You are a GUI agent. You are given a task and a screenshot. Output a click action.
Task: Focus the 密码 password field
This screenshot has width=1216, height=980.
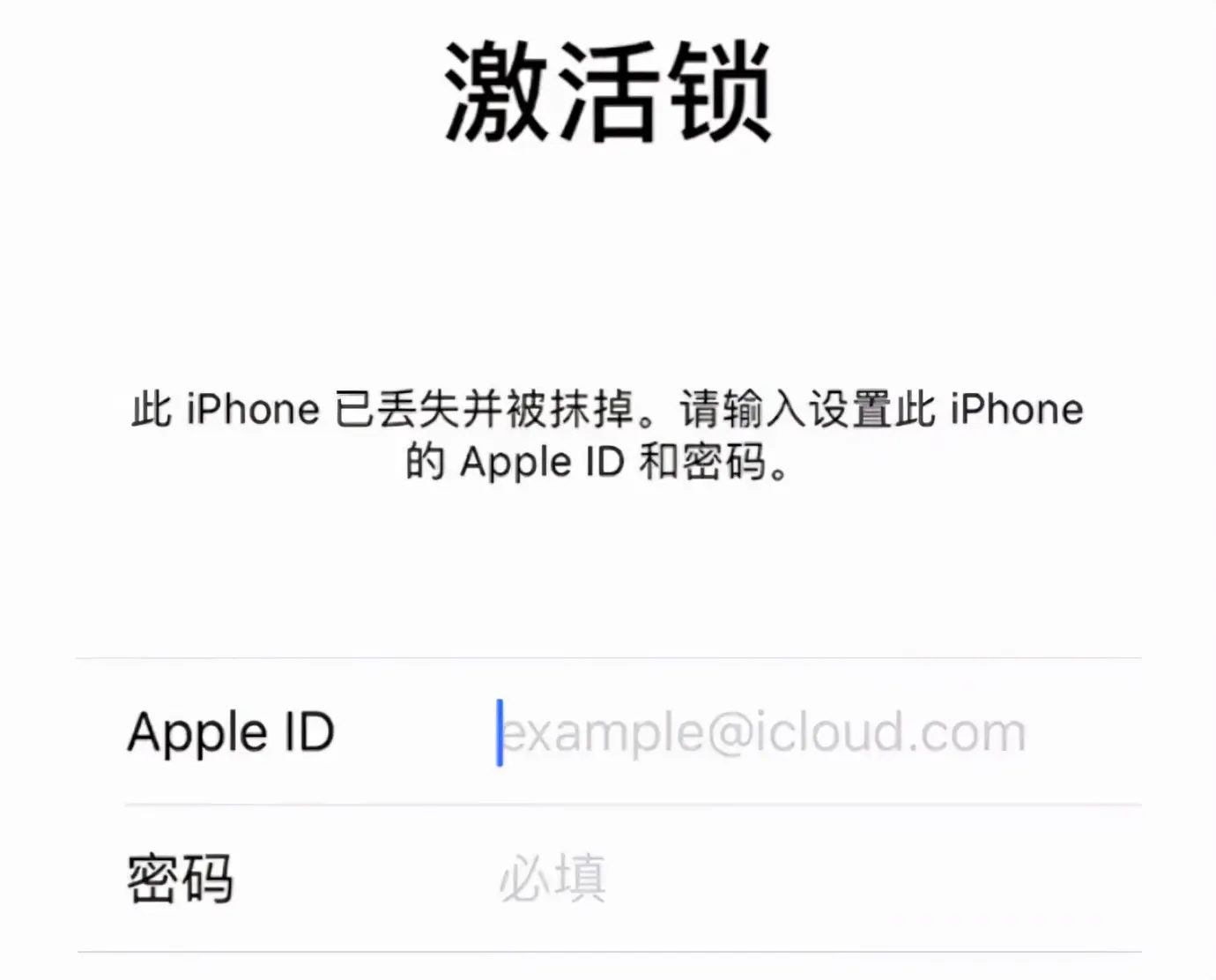pyautogui.click(x=763, y=879)
